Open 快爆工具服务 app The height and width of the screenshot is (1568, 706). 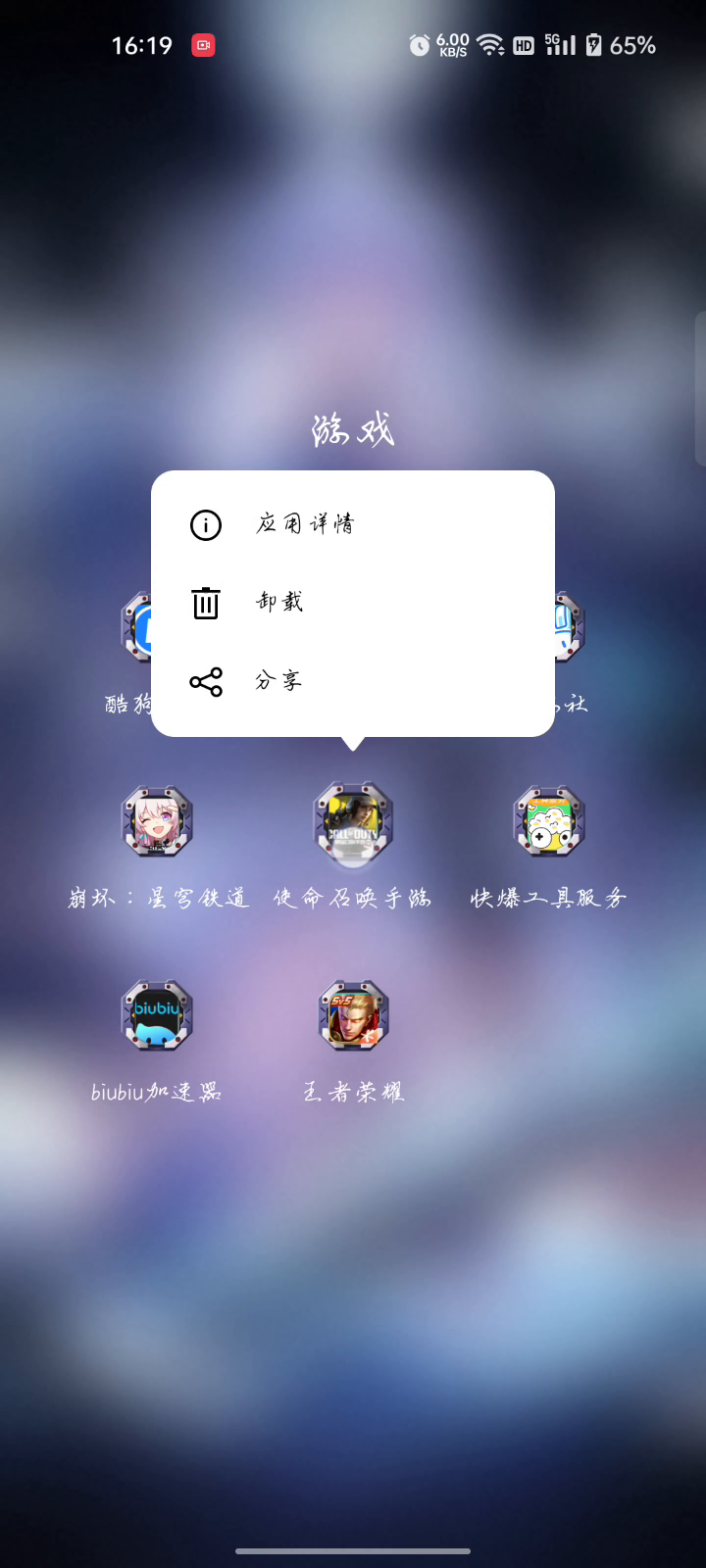pyautogui.click(x=549, y=821)
